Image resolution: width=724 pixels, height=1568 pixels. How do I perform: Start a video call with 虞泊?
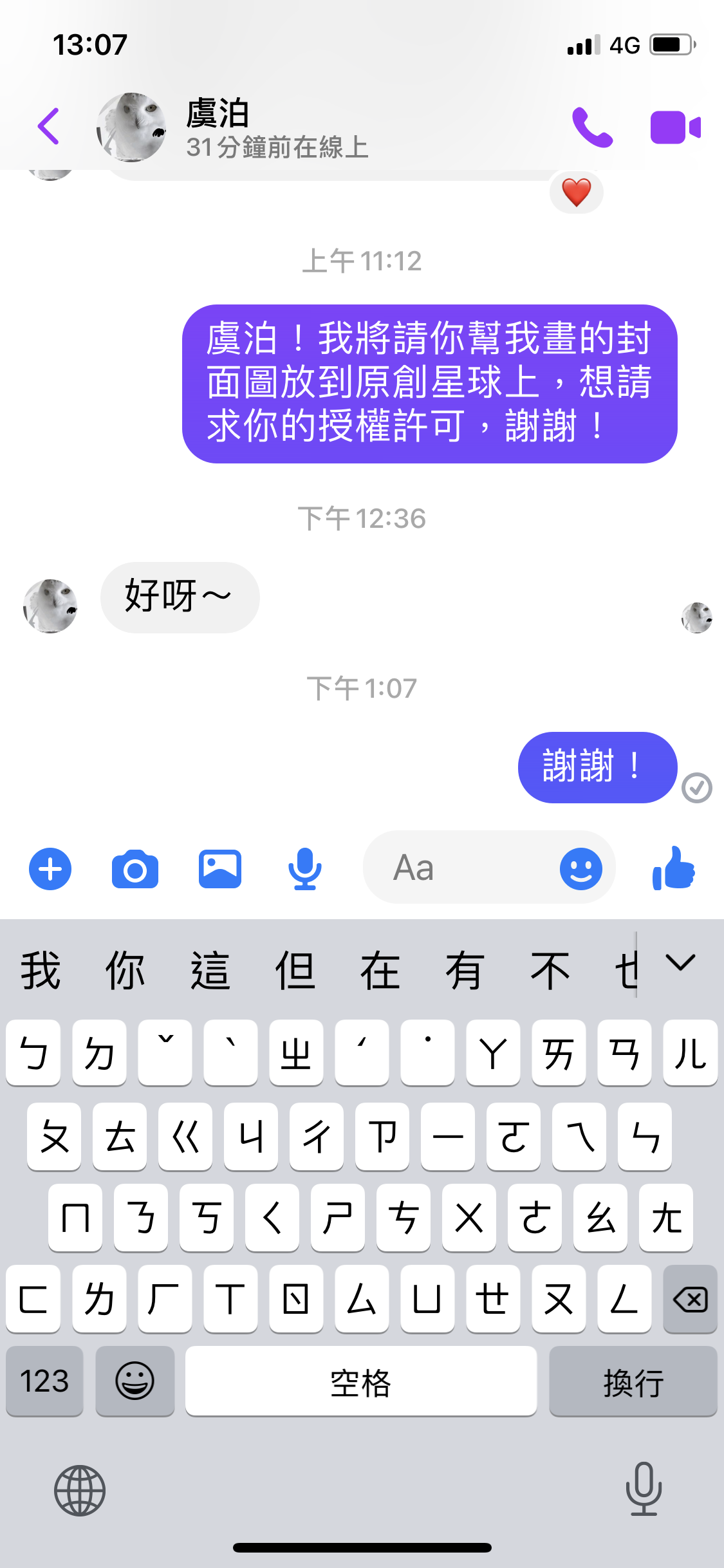click(675, 127)
